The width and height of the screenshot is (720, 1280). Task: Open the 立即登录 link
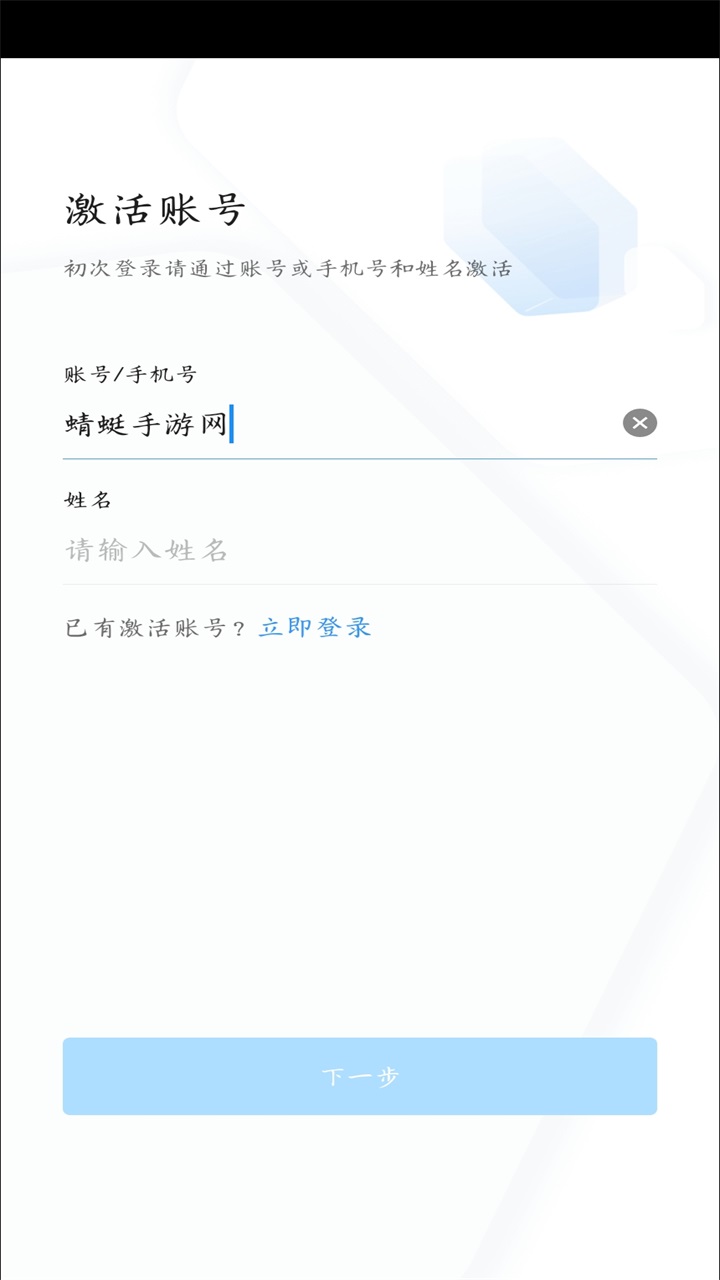click(x=315, y=628)
